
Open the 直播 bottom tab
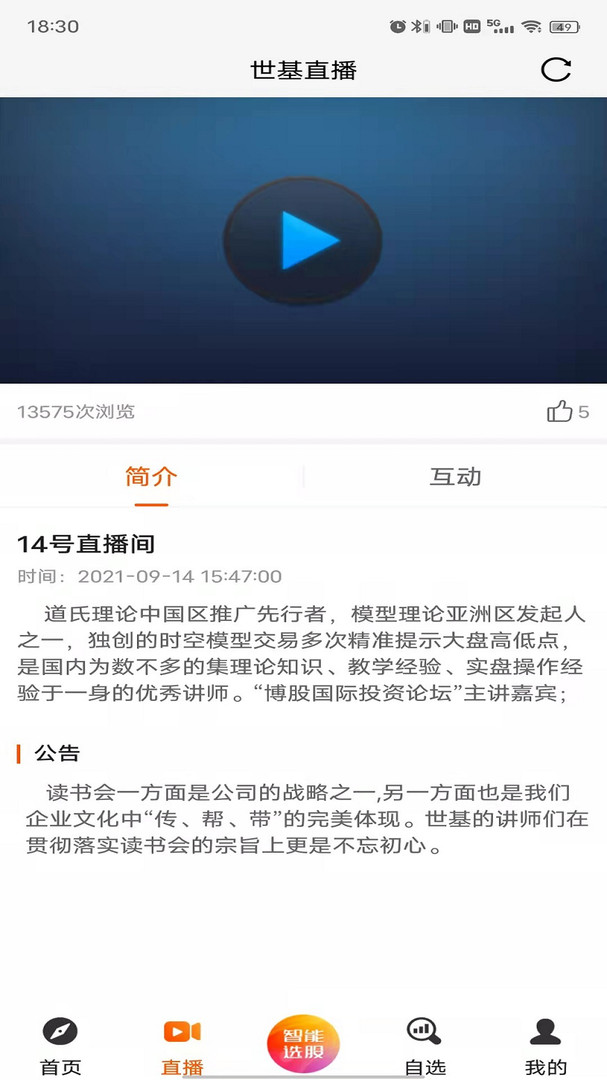182,1045
